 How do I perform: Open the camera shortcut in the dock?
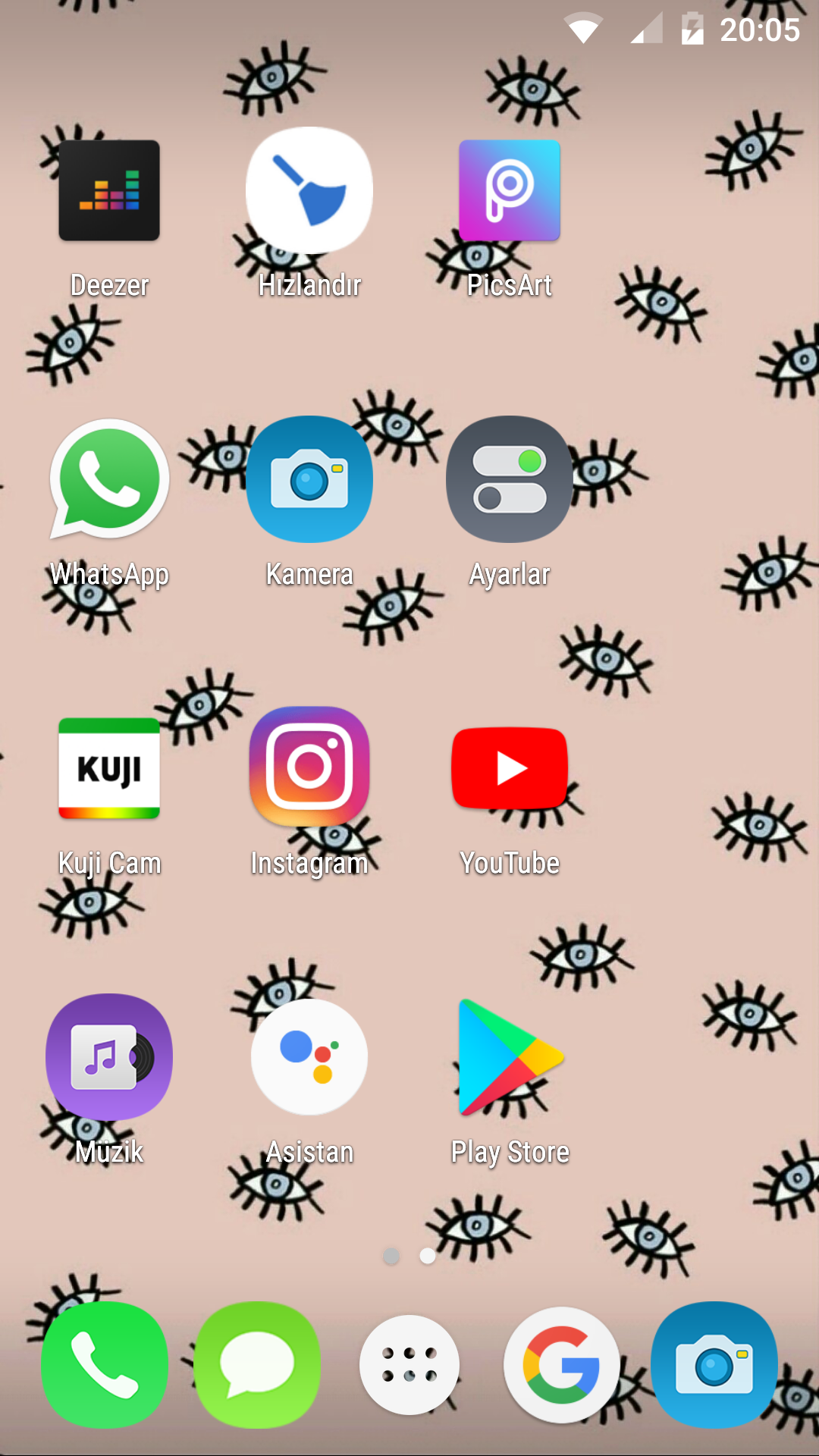point(714,1364)
